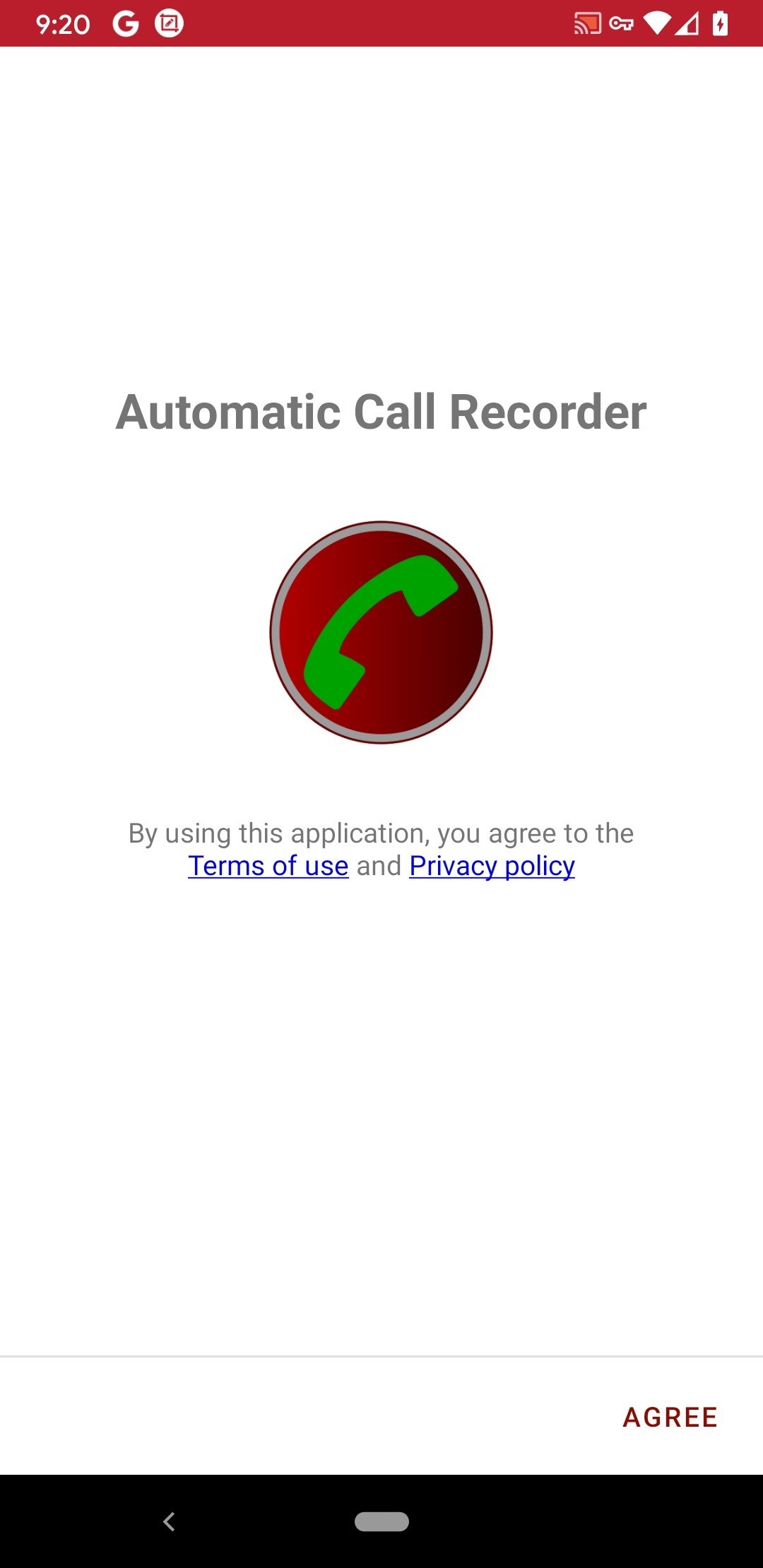Image resolution: width=763 pixels, height=1568 pixels.
Task: Open the Privacy policy link
Action: pyautogui.click(x=492, y=866)
